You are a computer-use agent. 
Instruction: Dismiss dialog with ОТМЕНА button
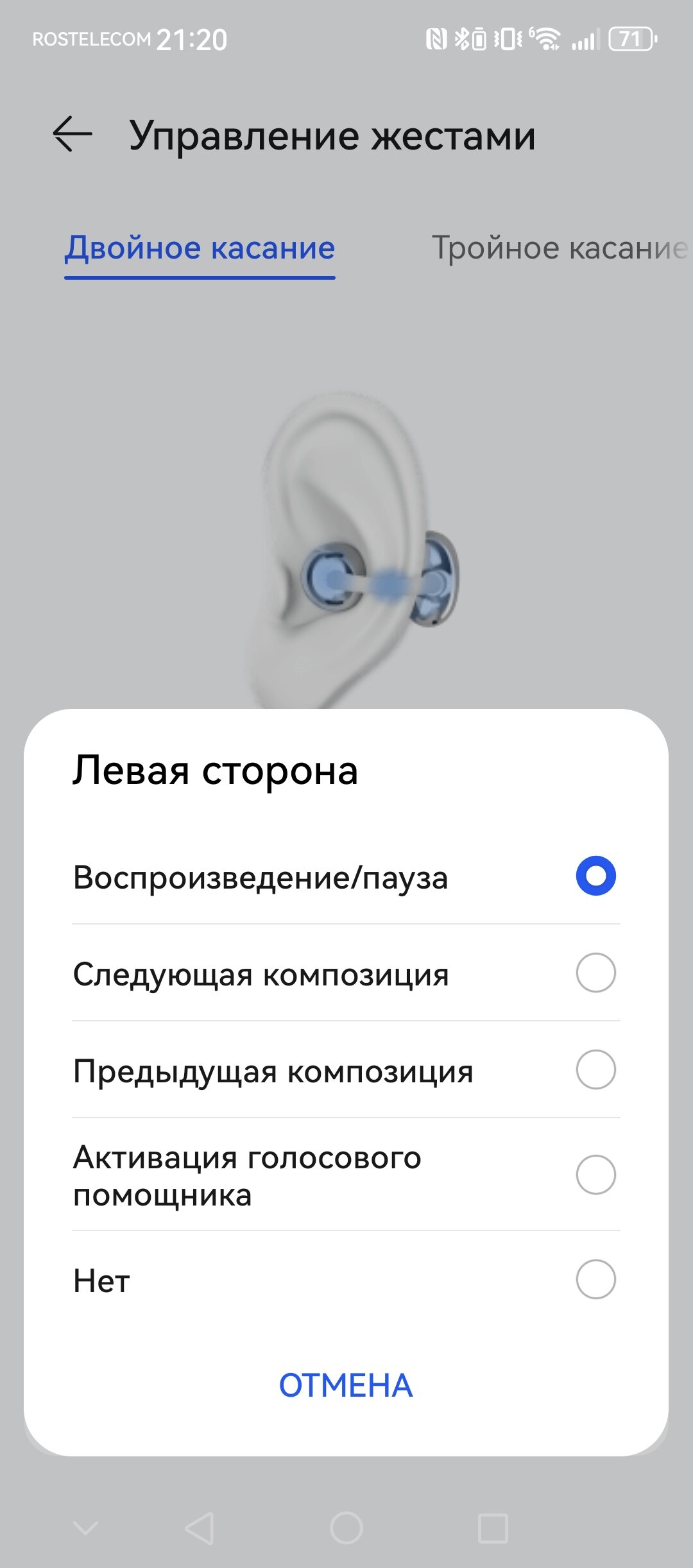click(x=346, y=1385)
